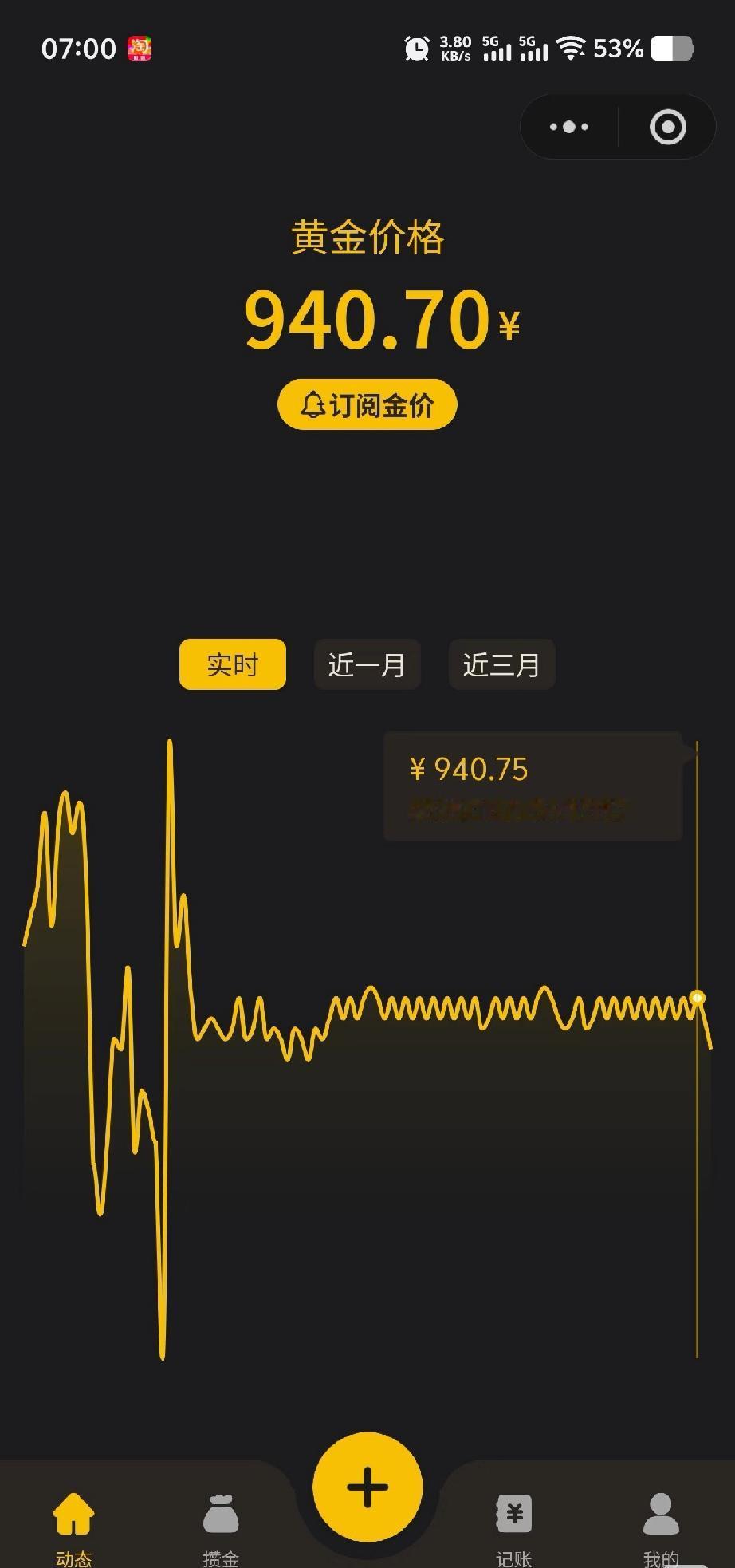Tap the ¥940.75 price tooltip box
This screenshot has width=735, height=1568.
[x=533, y=786]
